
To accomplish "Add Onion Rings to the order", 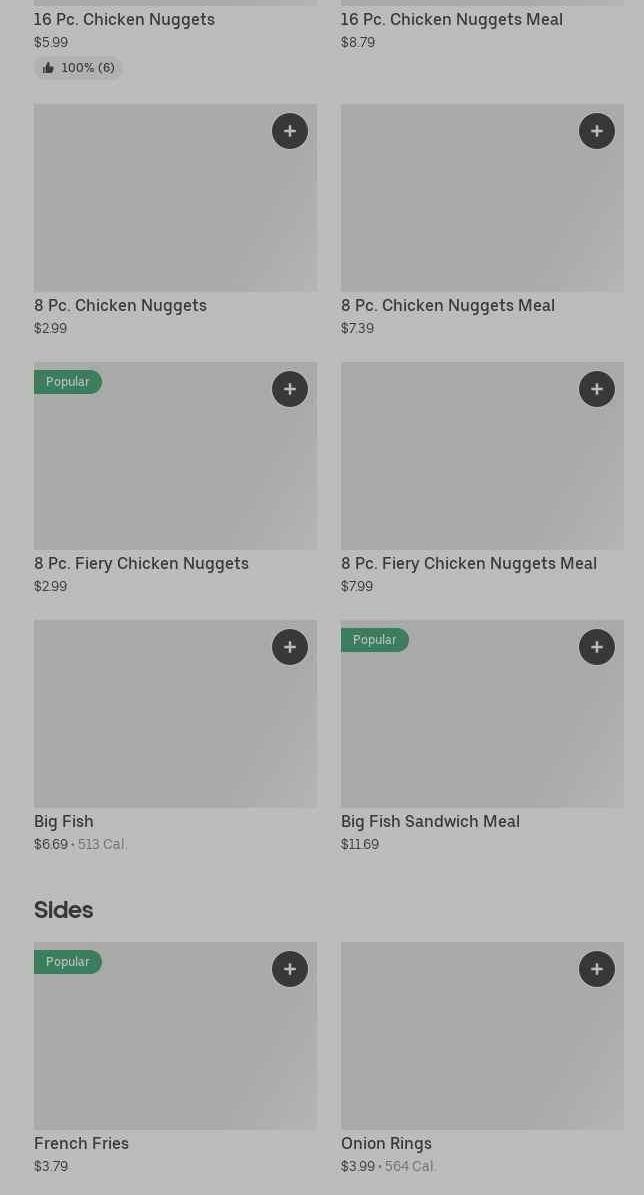I will [x=597, y=969].
